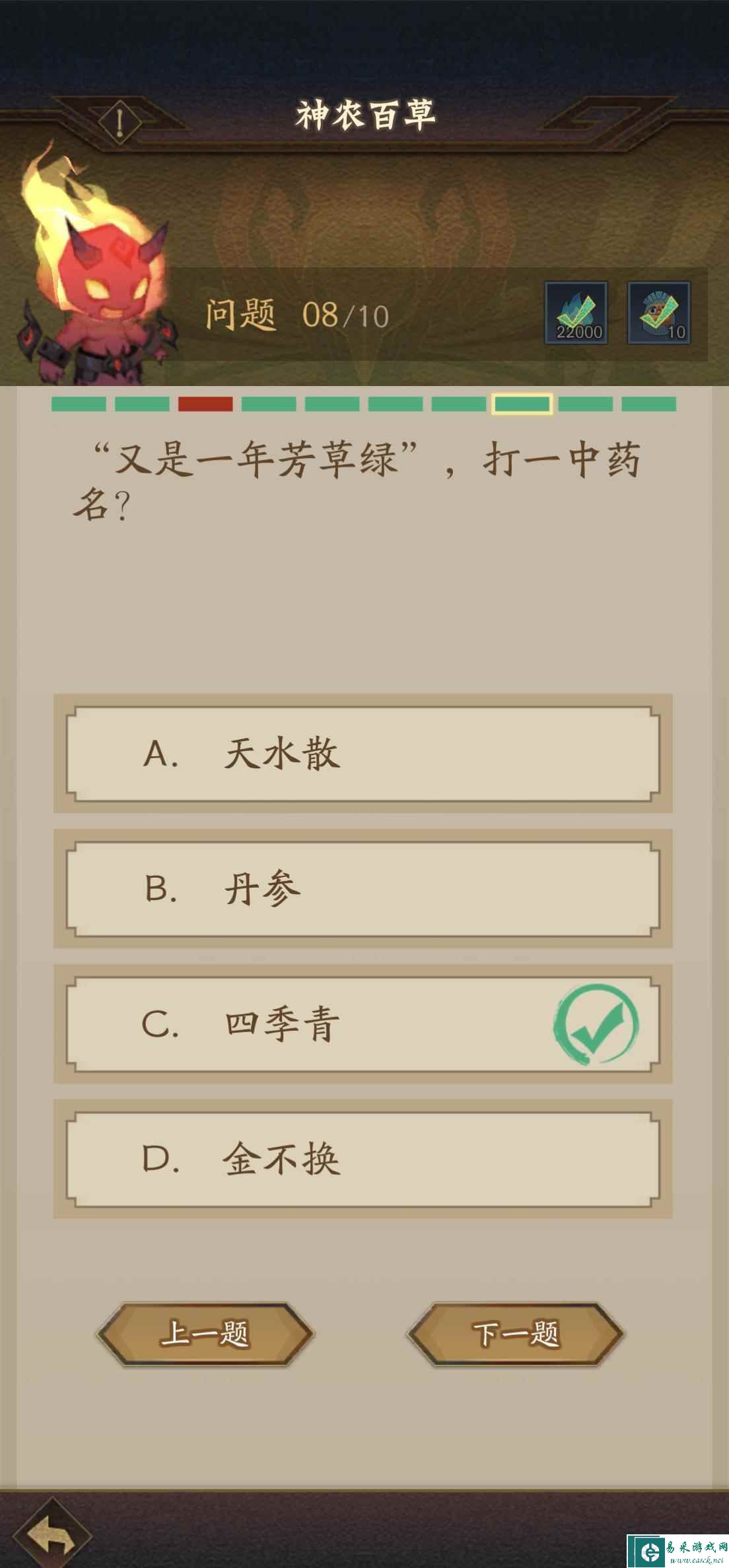View the 22000 reward item
This screenshot has height=1568, width=729.
(576, 313)
